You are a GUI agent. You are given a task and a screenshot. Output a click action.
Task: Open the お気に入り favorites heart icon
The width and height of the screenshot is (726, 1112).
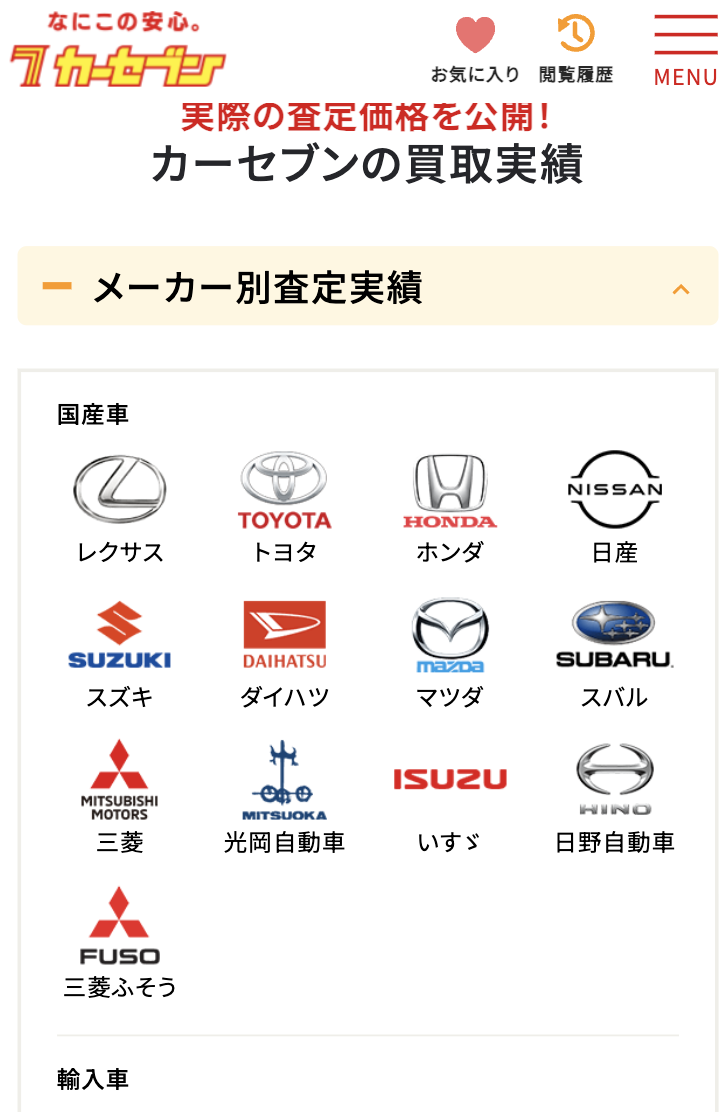pyautogui.click(x=476, y=34)
